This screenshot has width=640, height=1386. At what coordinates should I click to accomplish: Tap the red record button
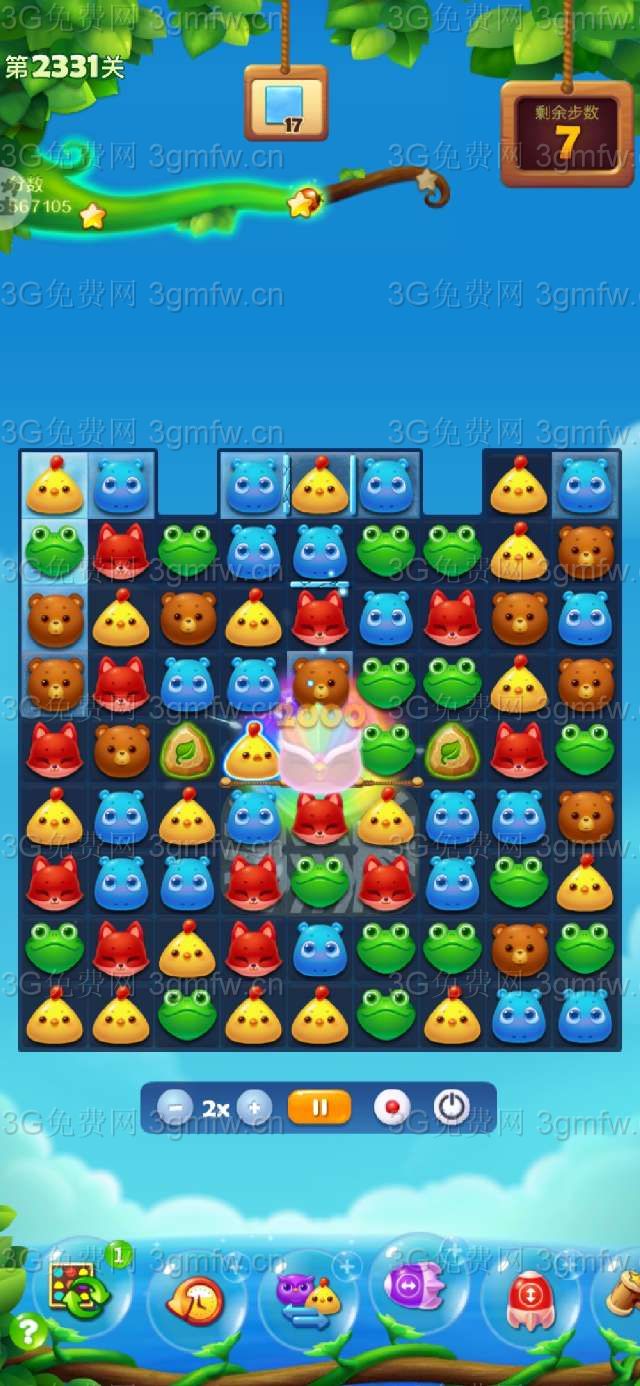click(x=392, y=1108)
